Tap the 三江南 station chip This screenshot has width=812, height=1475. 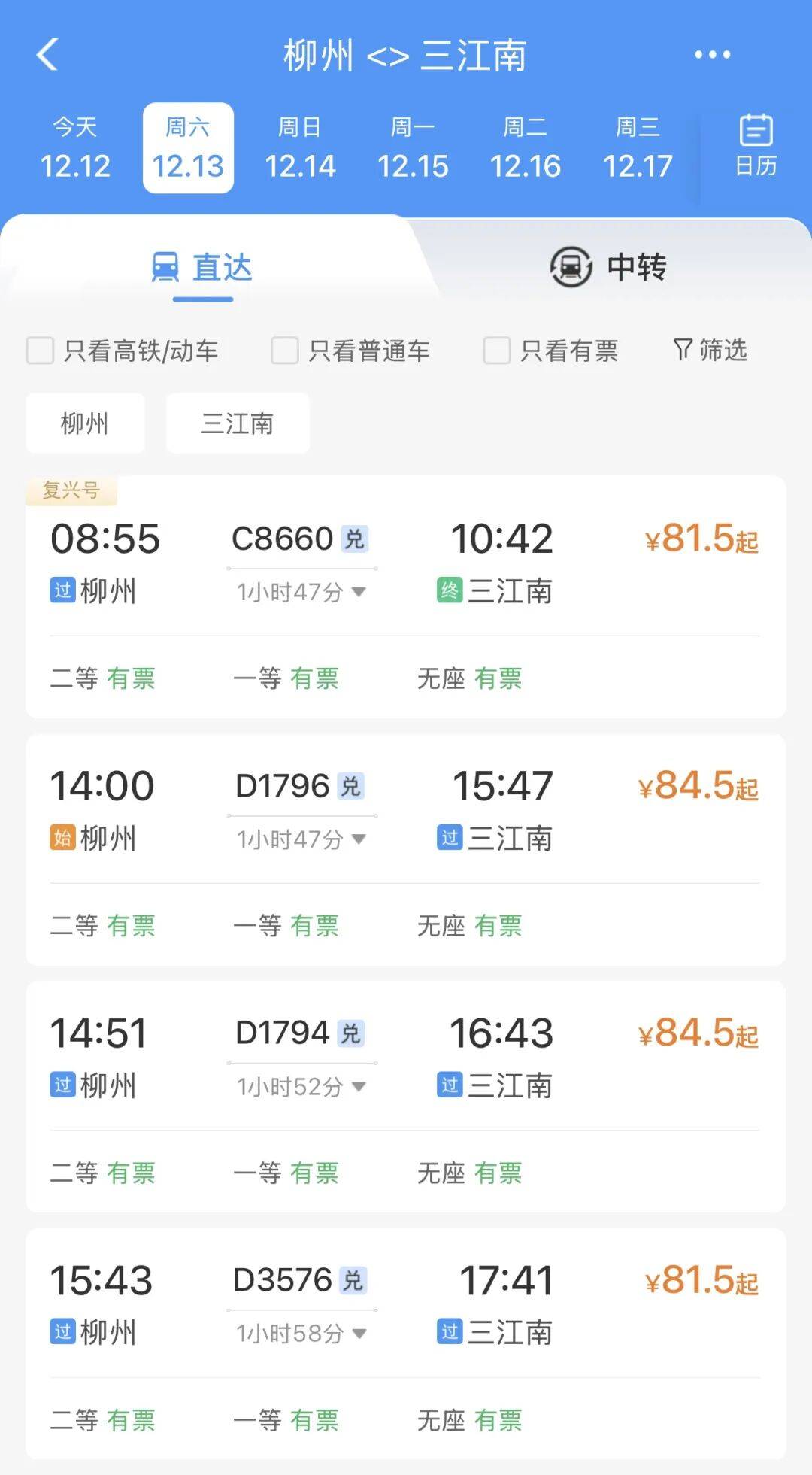tap(238, 423)
